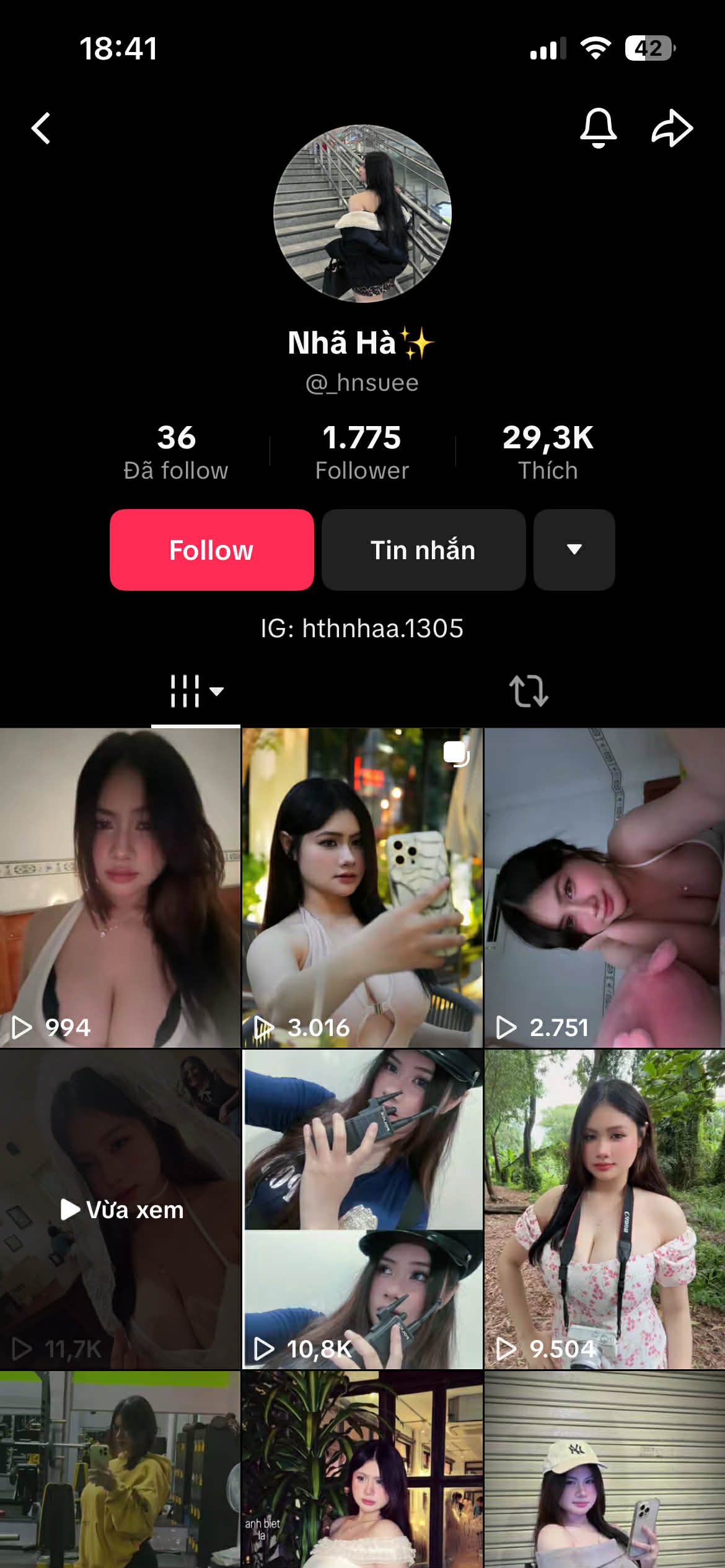This screenshot has height=1568, width=725.
Task: View the 1.775 Follower list
Action: pos(362,452)
